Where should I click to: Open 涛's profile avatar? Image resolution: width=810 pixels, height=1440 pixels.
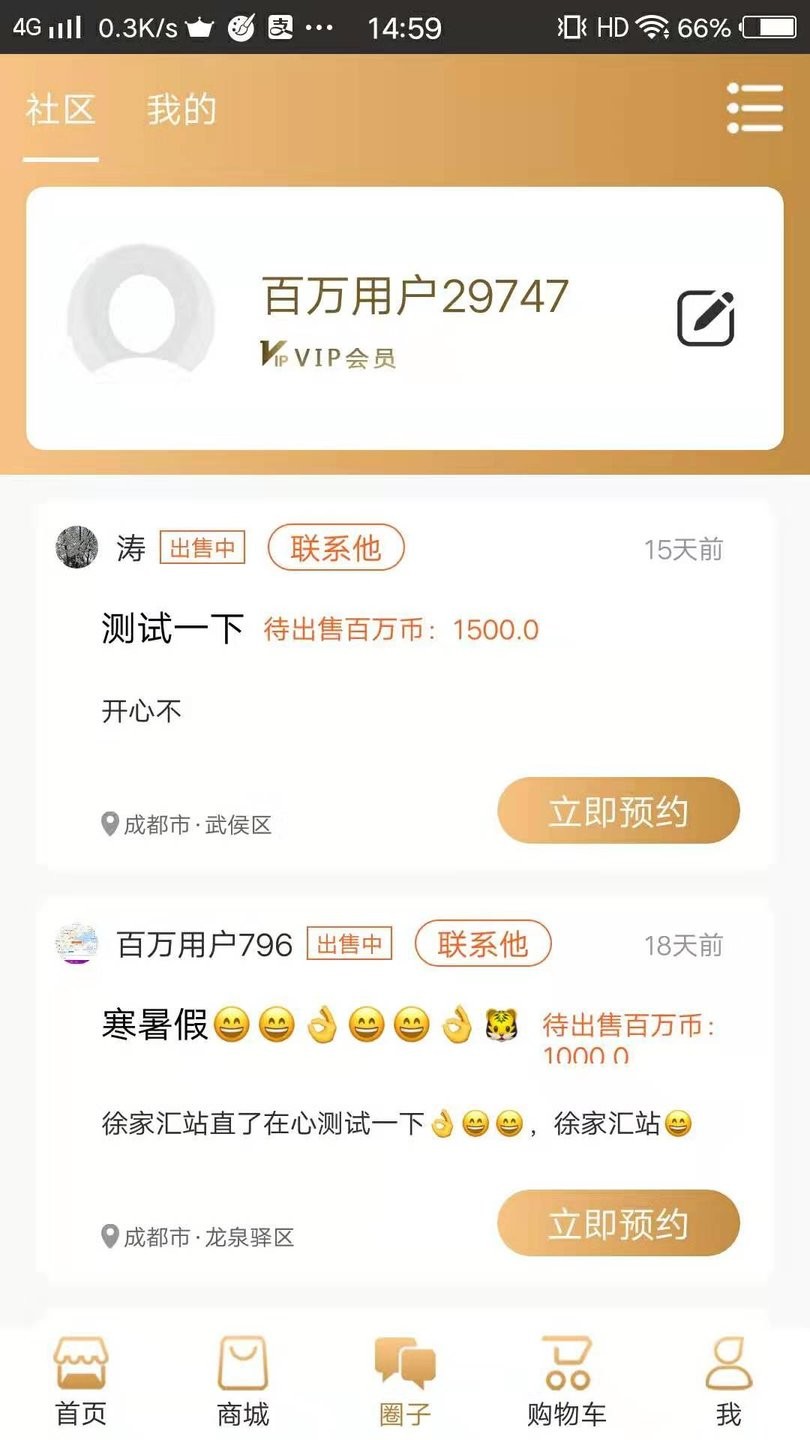click(x=75, y=548)
